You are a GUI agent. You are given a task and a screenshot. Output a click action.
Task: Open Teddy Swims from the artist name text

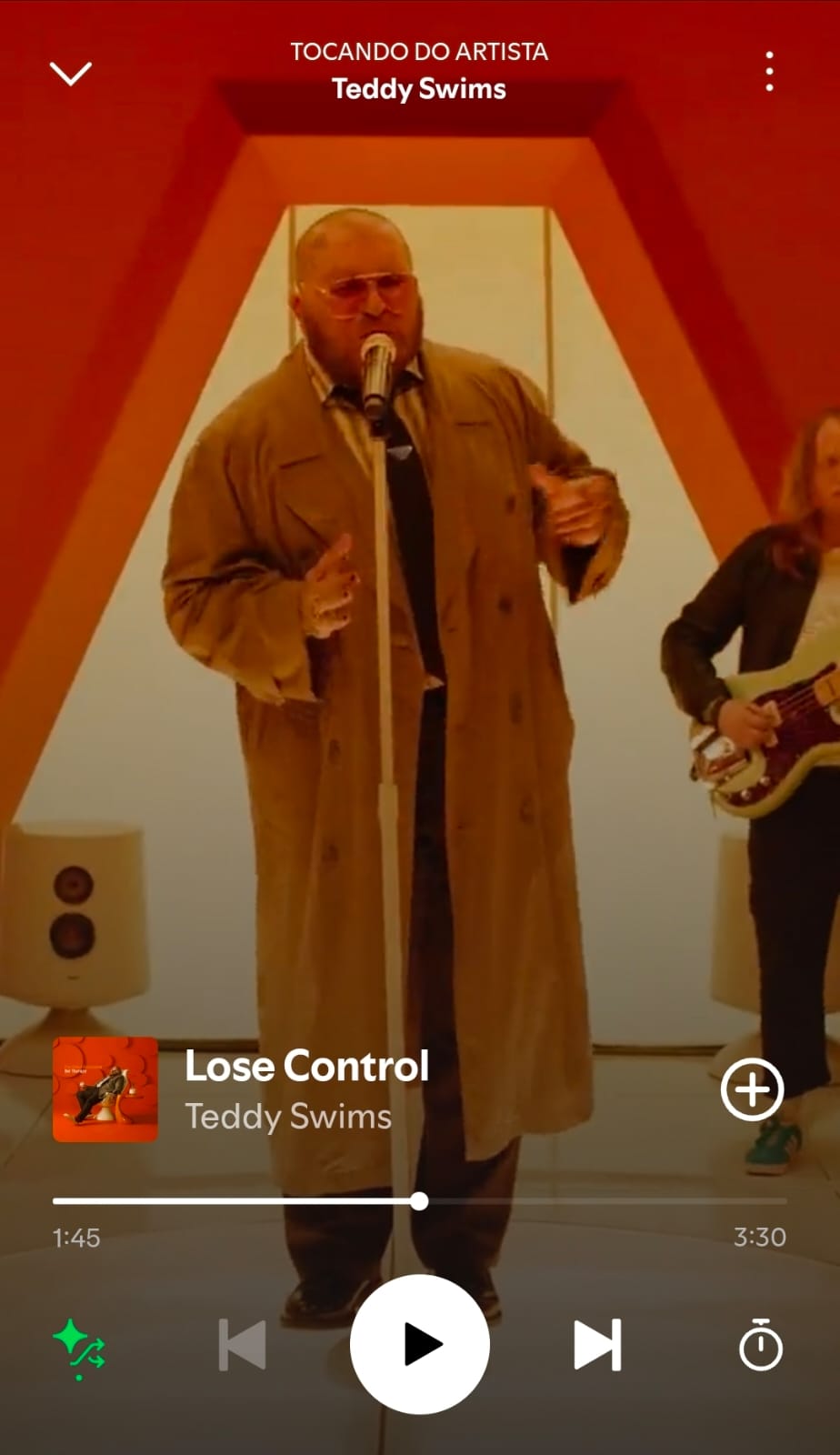pos(287,1117)
